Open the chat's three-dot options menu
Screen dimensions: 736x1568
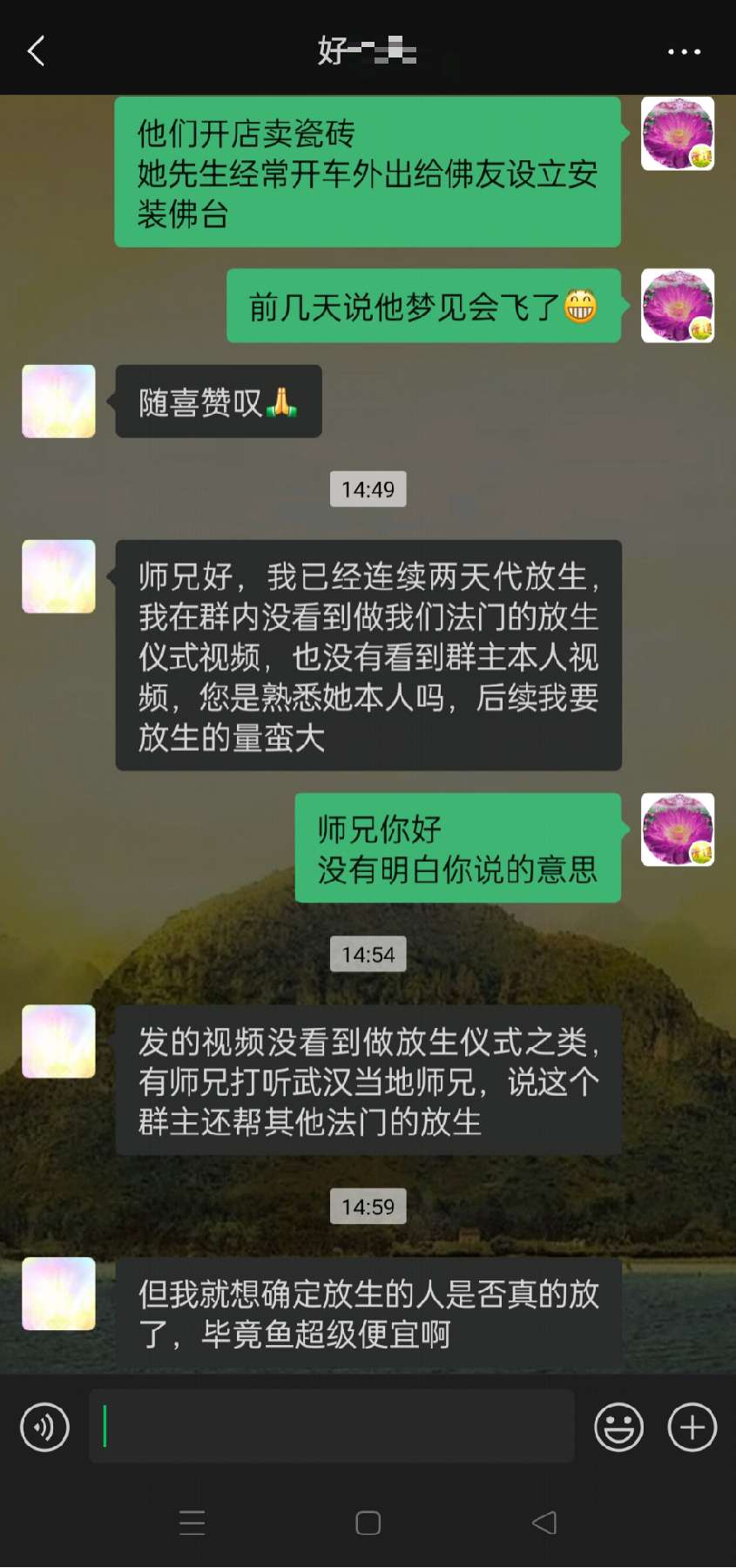684,52
